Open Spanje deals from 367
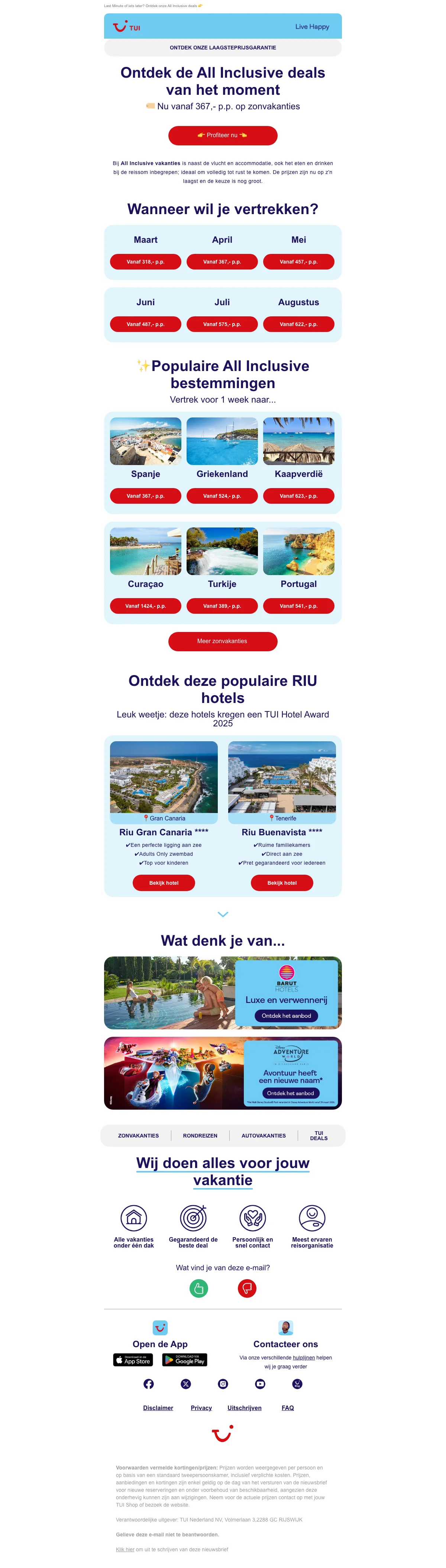The image size is (446, 1568). 145,496
